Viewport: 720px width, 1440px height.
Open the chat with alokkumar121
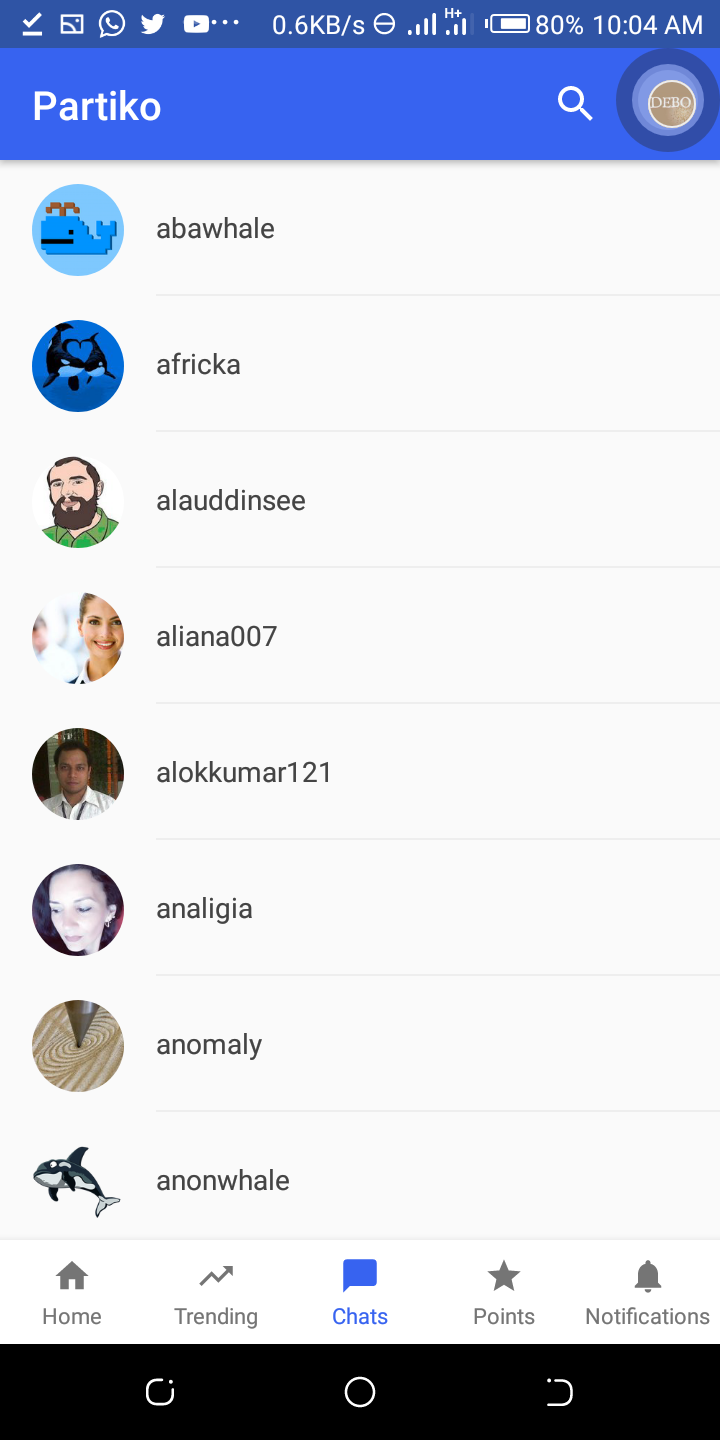click(360, 773)
